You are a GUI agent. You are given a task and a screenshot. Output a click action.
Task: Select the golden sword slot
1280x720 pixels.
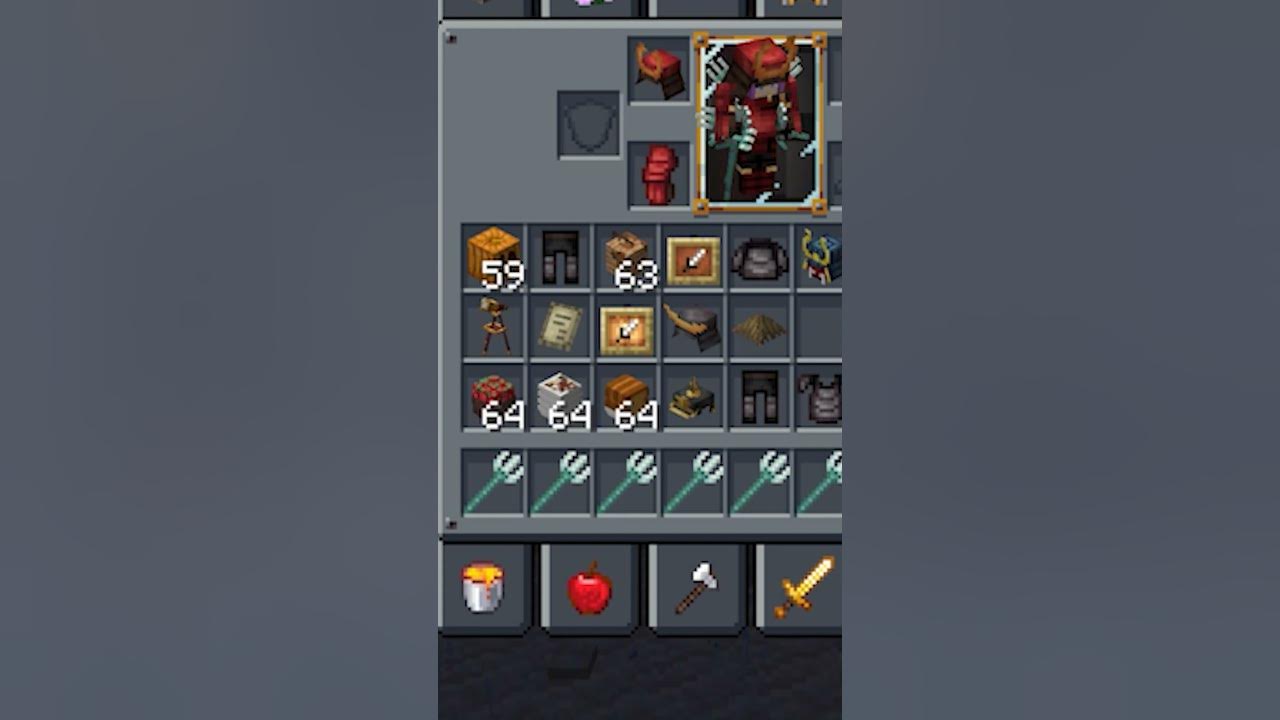(802, 587)
